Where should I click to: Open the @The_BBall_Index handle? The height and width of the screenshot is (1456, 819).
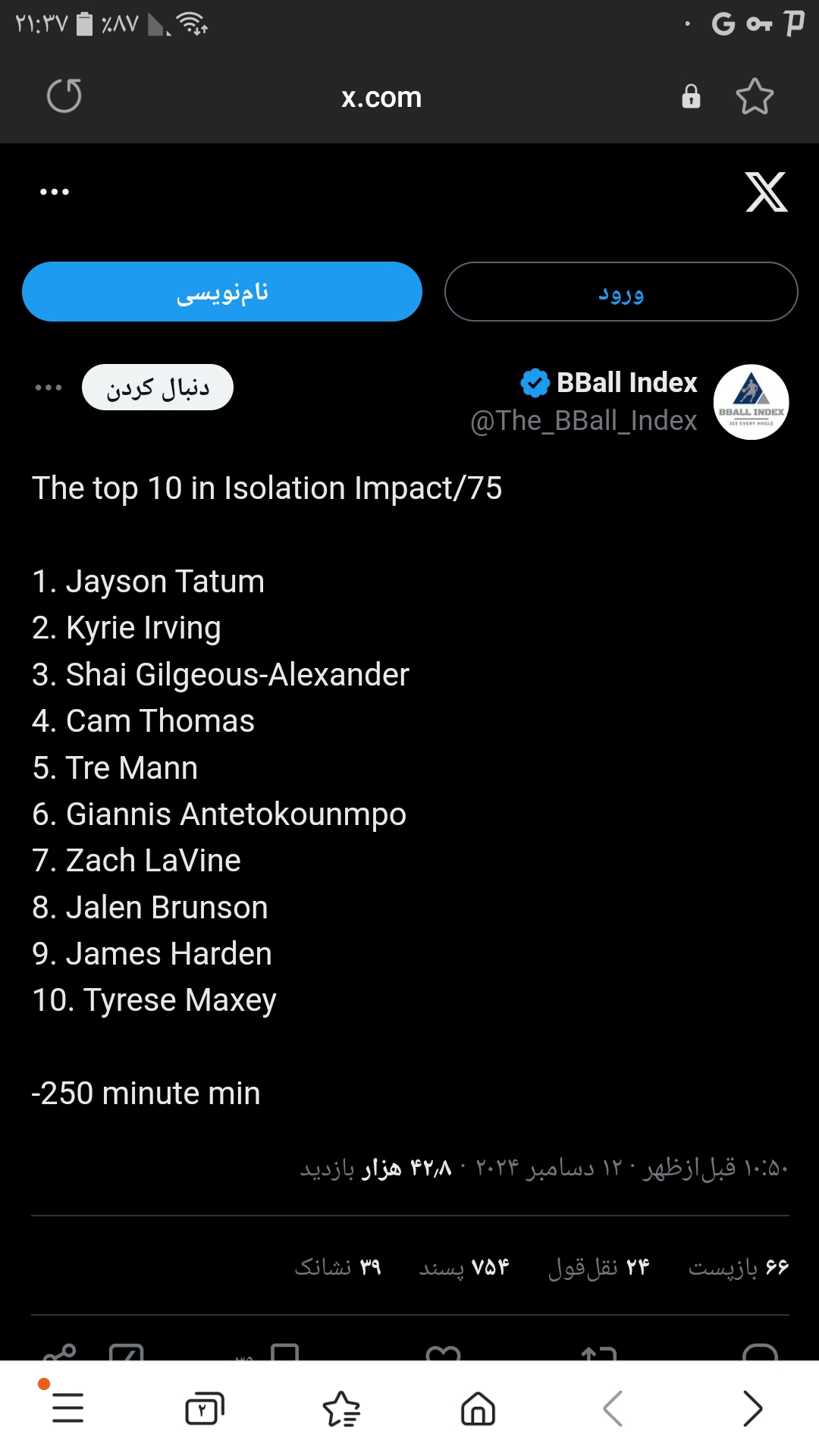pyautogui.click(x=584, y=420)
